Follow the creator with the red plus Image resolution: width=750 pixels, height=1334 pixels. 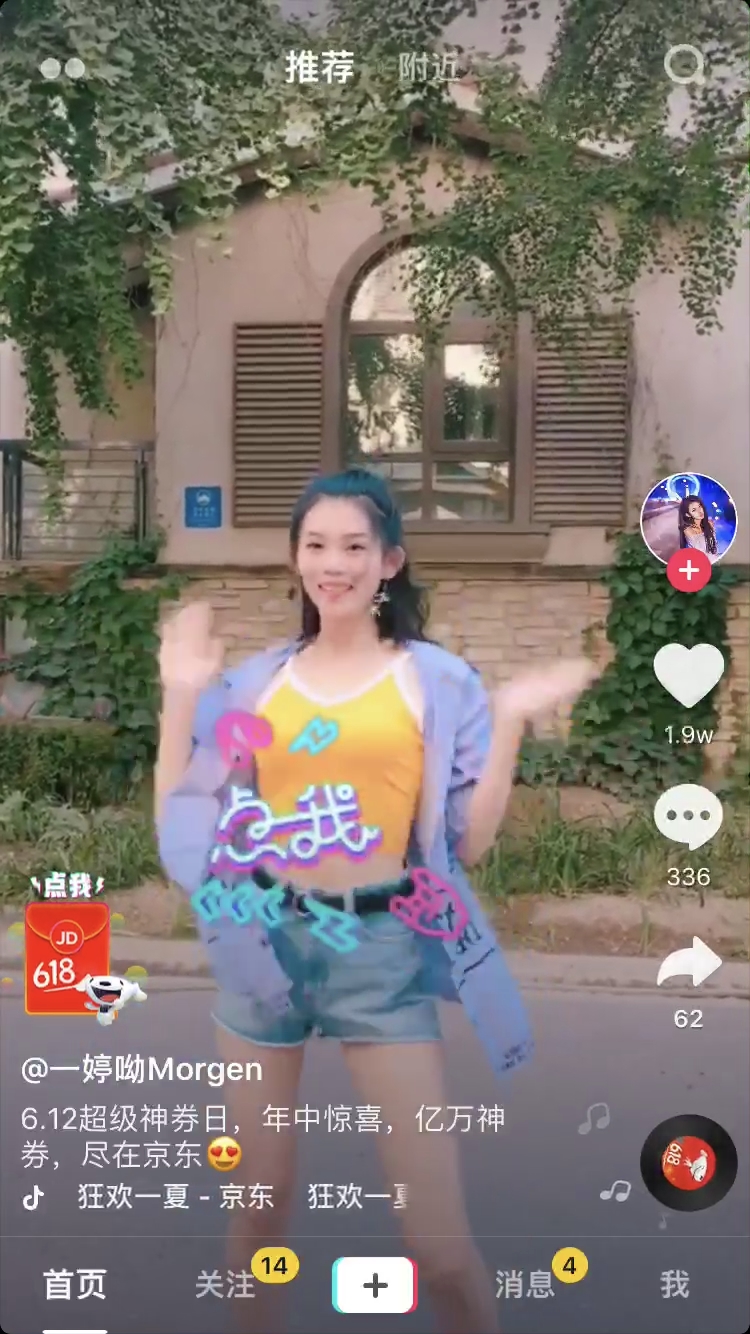pyautogui.click(x=688, y=572)
